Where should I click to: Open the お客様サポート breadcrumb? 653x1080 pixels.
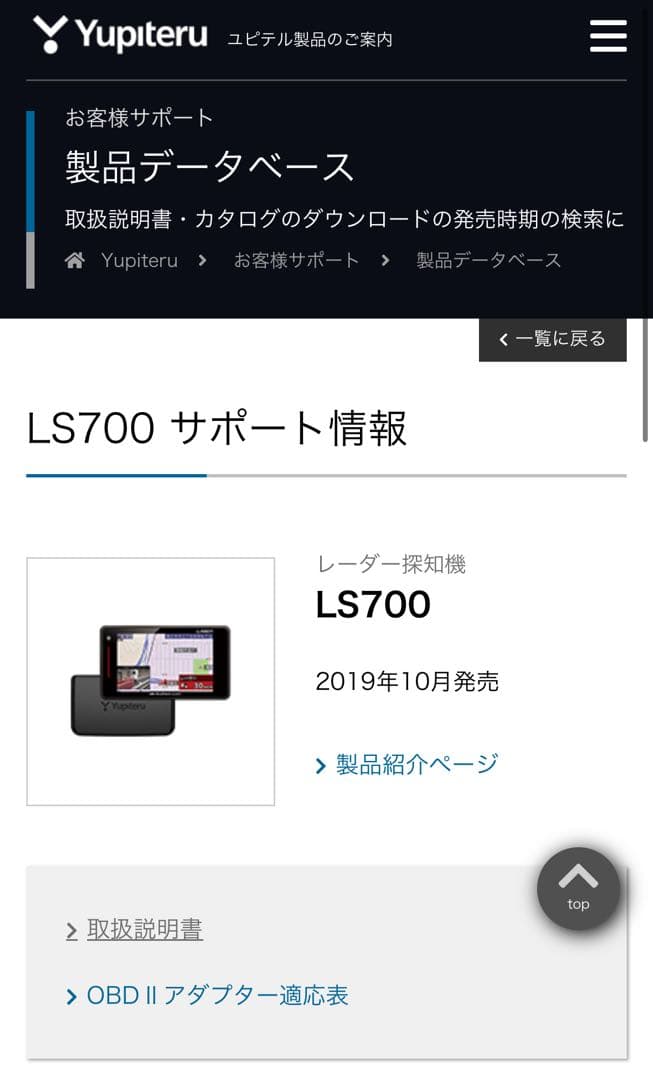(x=296, y=260)
